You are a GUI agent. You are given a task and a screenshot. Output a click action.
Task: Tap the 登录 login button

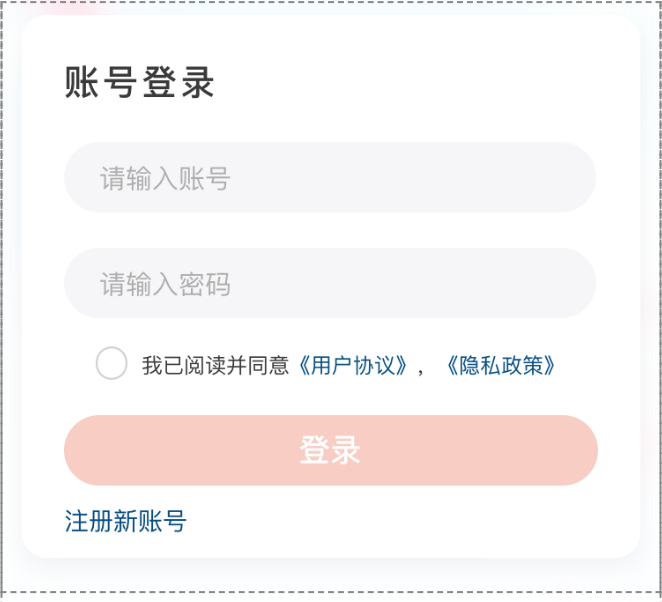point(330,450)
